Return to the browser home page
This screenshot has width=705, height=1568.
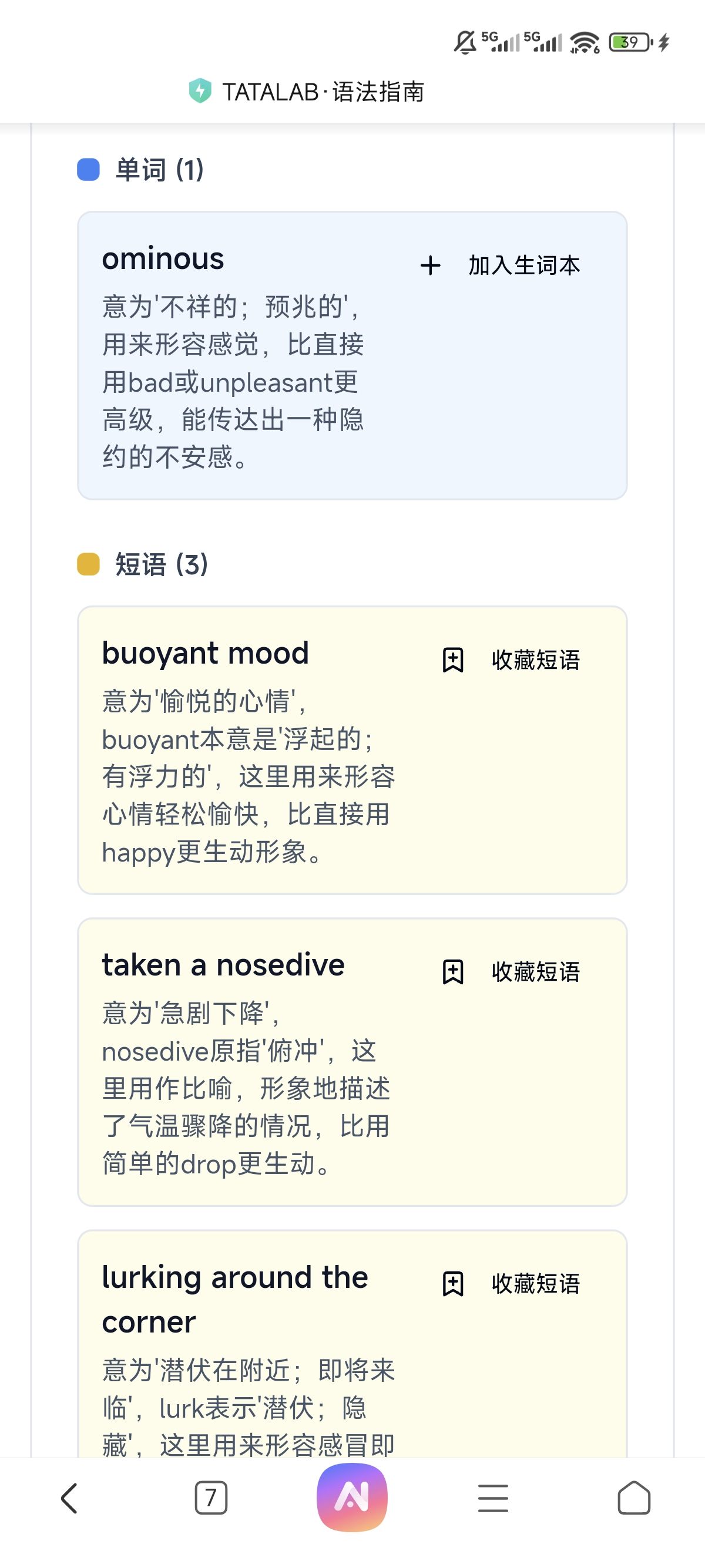(634, 1498)
